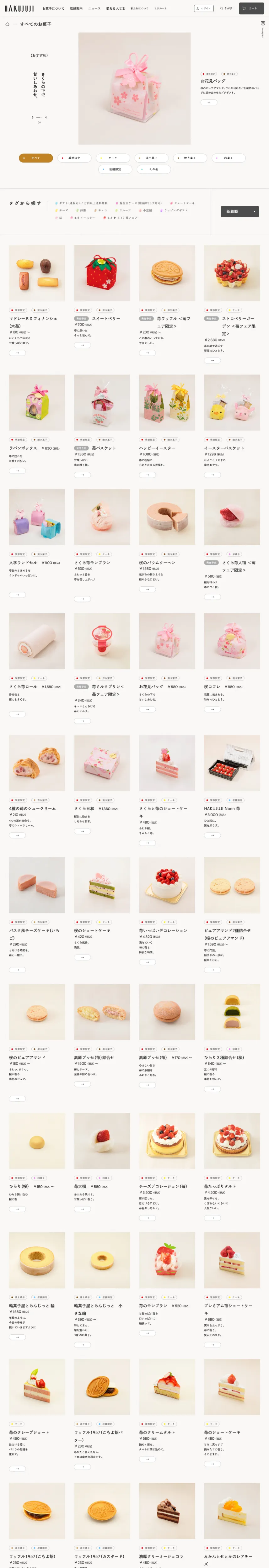Tap the ログイン (login) button
Viewport: 269px width, 1568px height.
tap(204, 8)
